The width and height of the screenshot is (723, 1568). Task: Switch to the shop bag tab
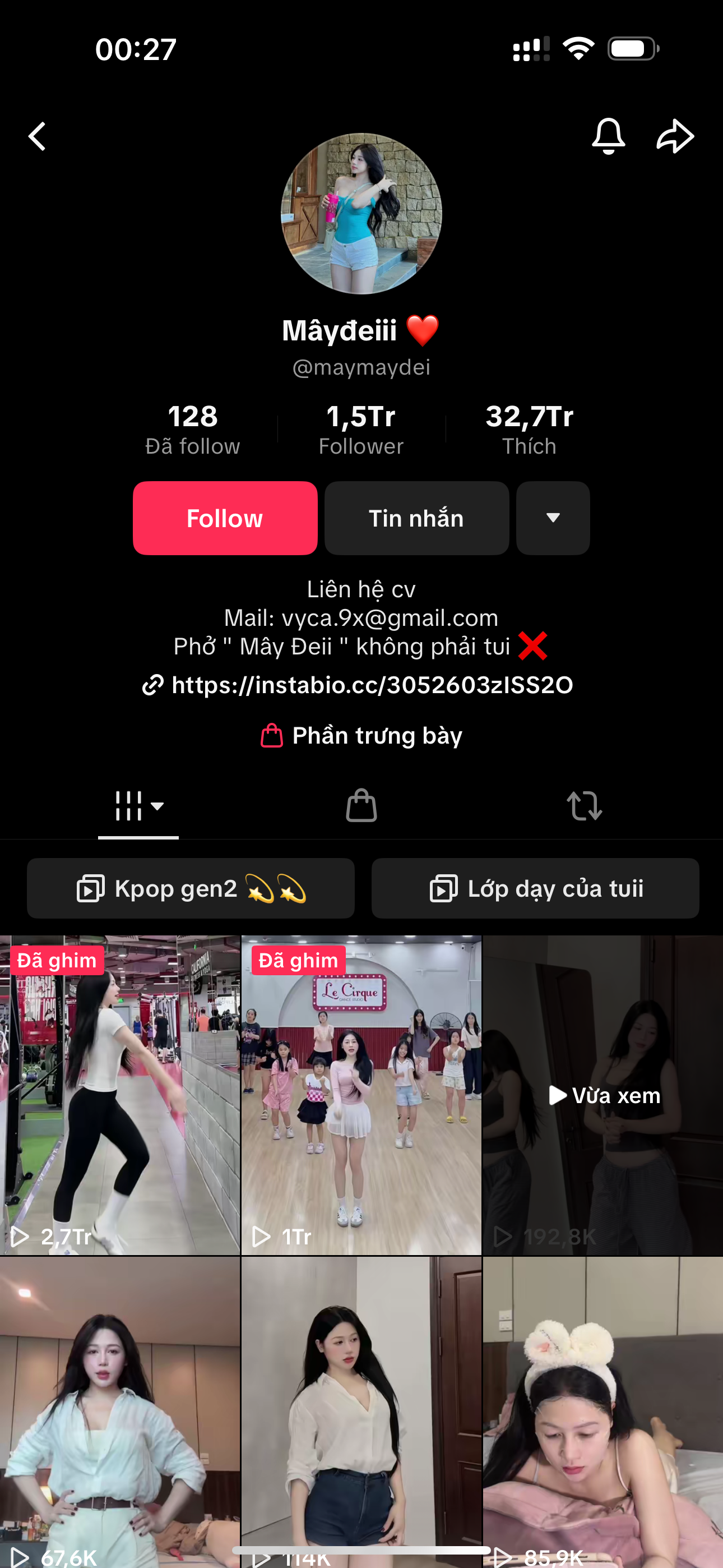[x=361, y=806]
